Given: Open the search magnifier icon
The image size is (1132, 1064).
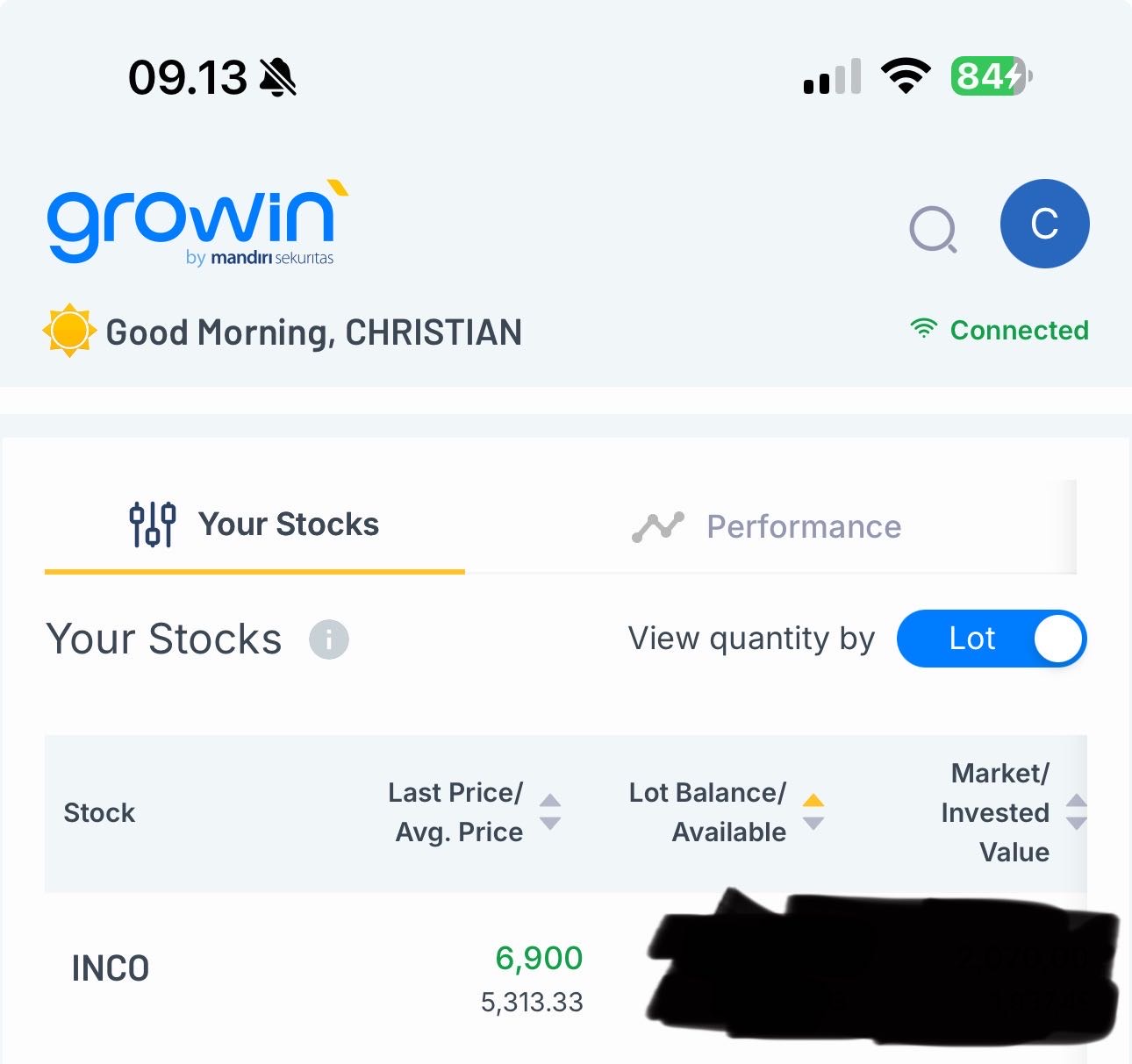Looking at the screenshot, I should (932, 229).
